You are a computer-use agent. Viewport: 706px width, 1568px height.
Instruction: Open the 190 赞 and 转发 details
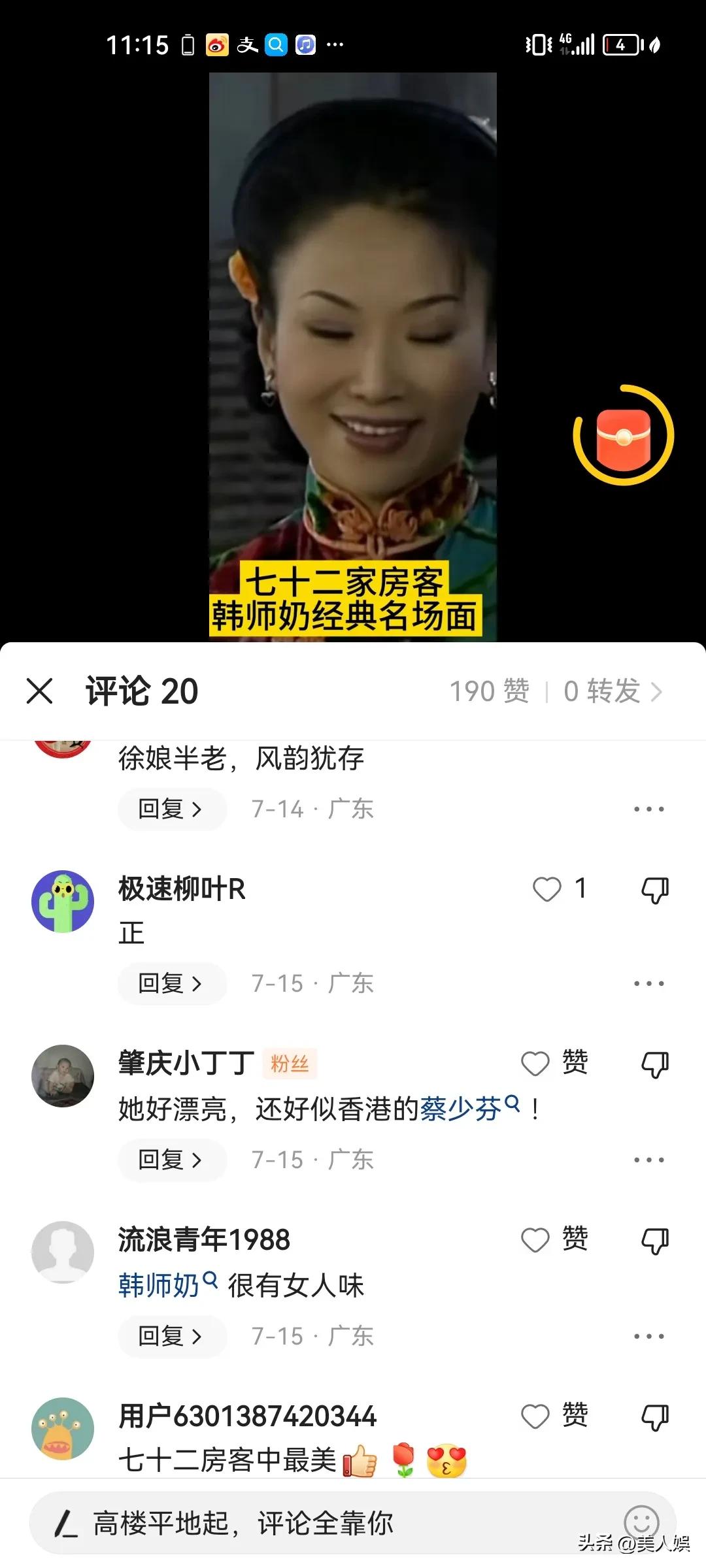(556, 691)
